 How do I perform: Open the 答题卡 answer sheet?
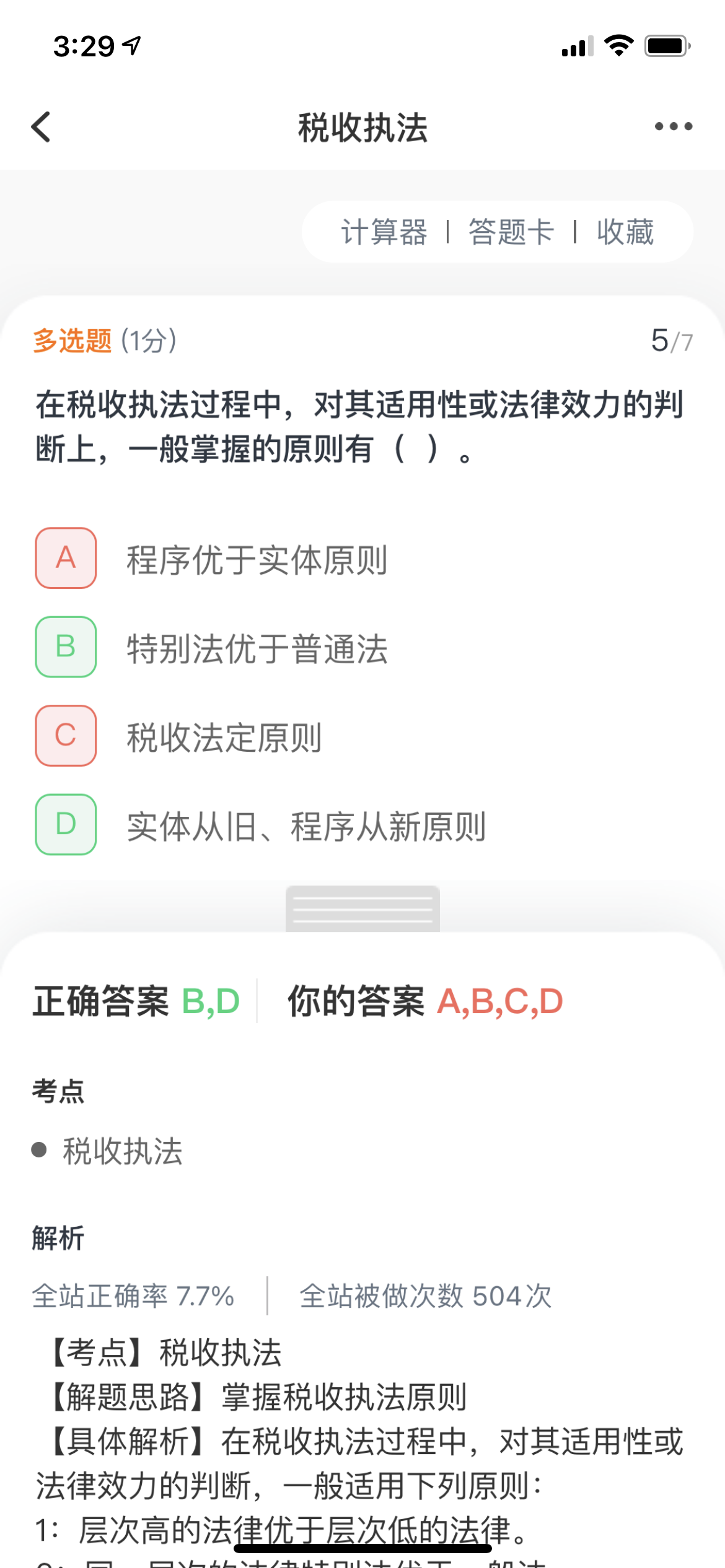coord(511,232)
